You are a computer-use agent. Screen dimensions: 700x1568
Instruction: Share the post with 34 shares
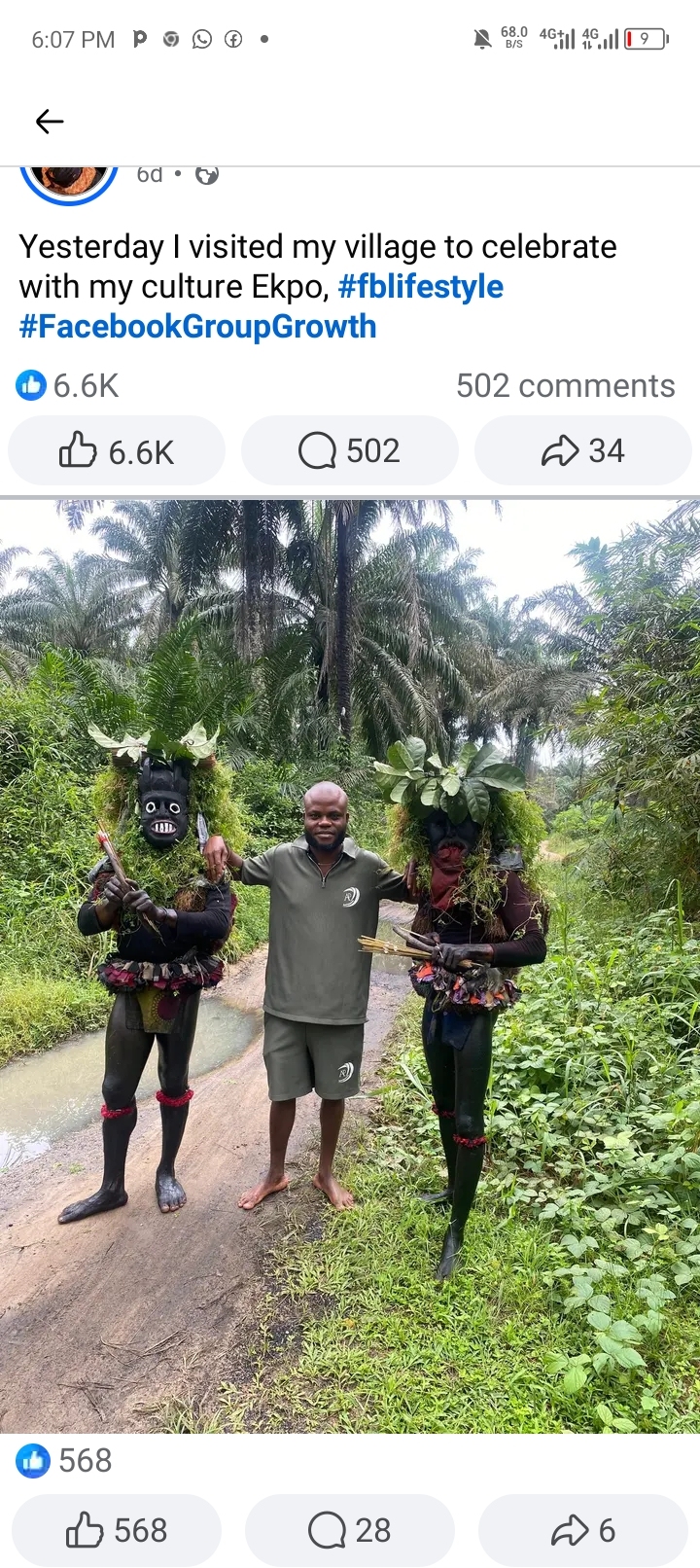tap(583, 451)
